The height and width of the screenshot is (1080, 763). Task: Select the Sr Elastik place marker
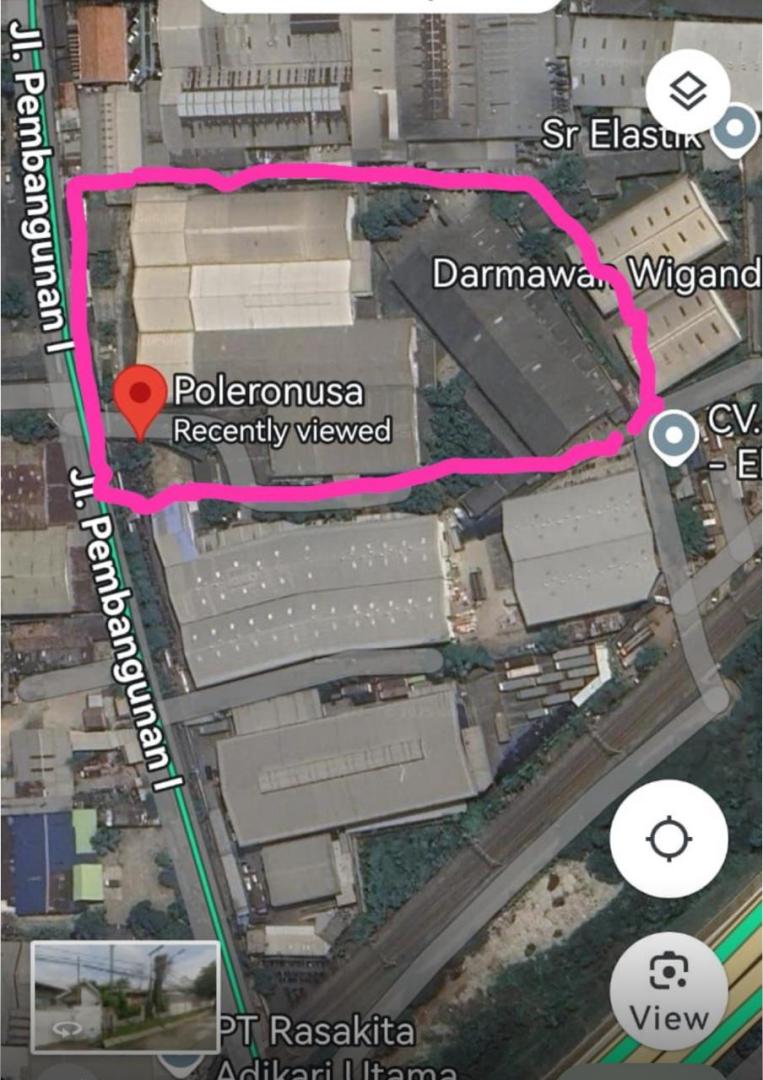pos(737,132)
